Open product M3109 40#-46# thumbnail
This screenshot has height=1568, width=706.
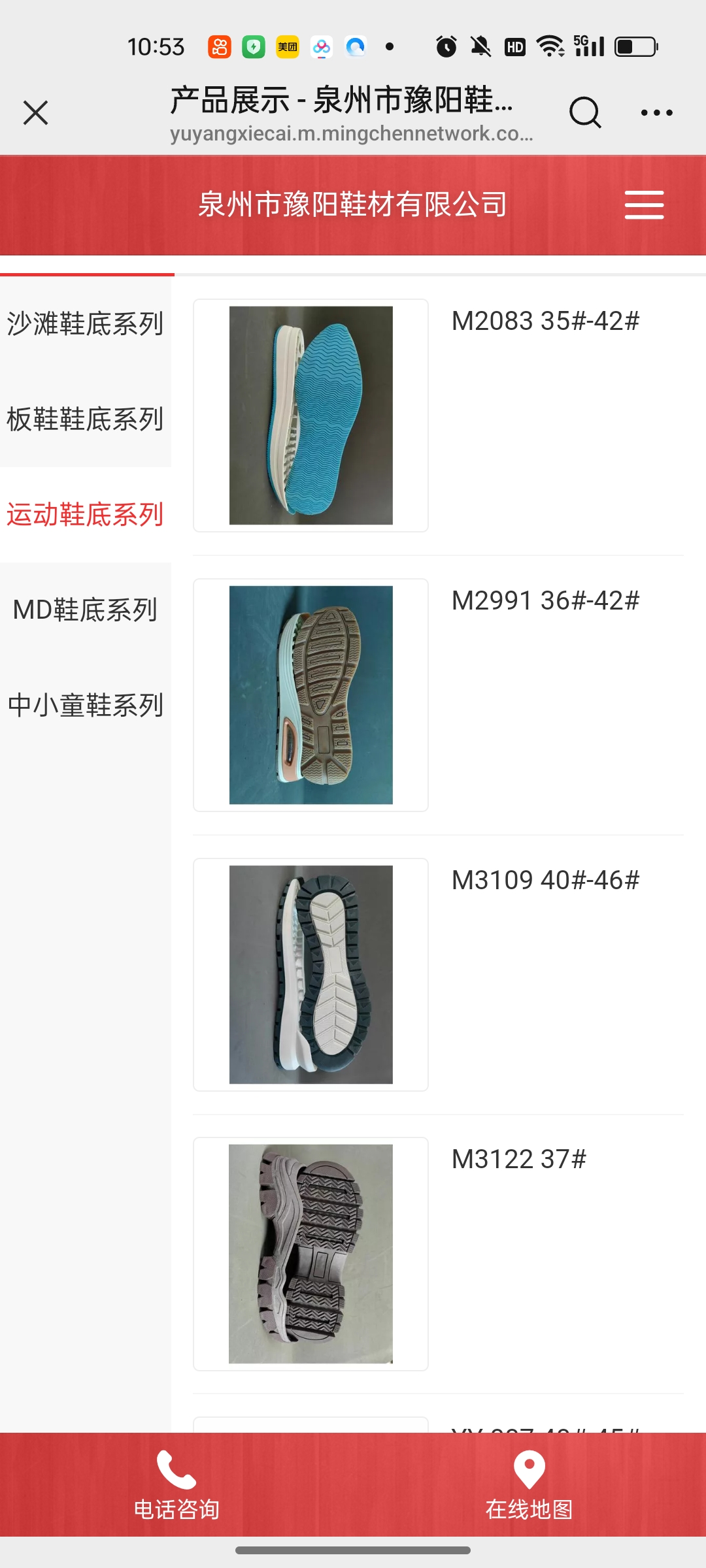pos(311,975)
